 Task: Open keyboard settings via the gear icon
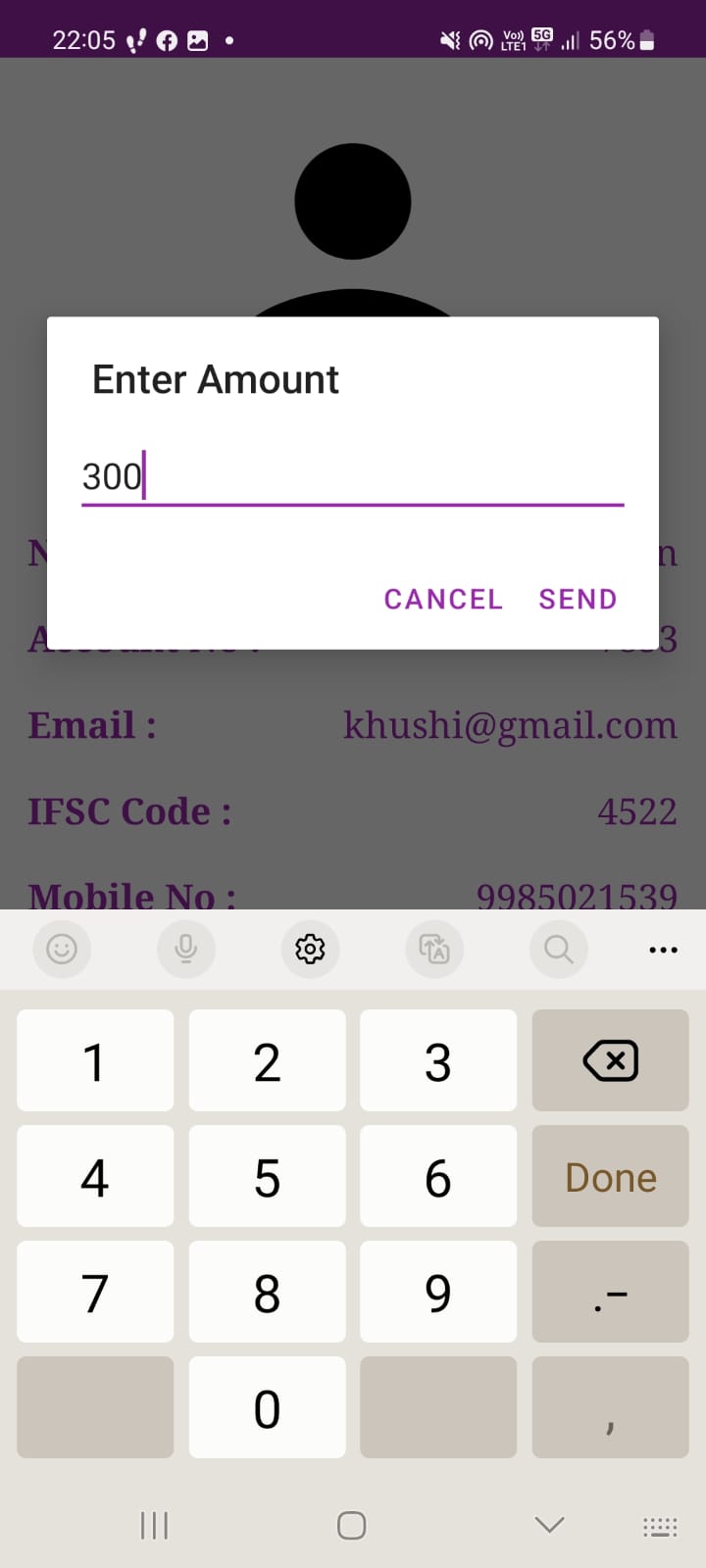(310, 949)
